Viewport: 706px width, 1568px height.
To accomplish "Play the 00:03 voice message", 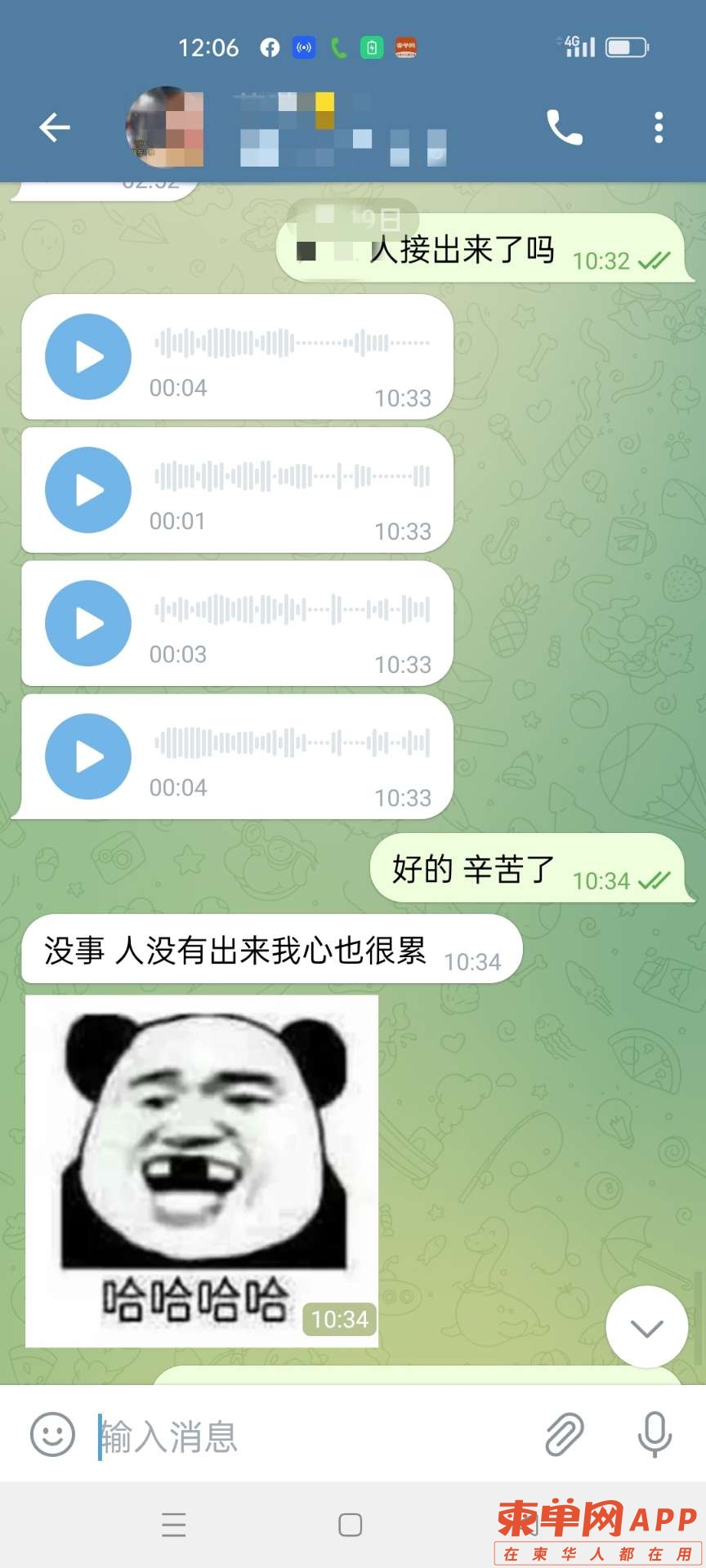I will click(87, 623).
